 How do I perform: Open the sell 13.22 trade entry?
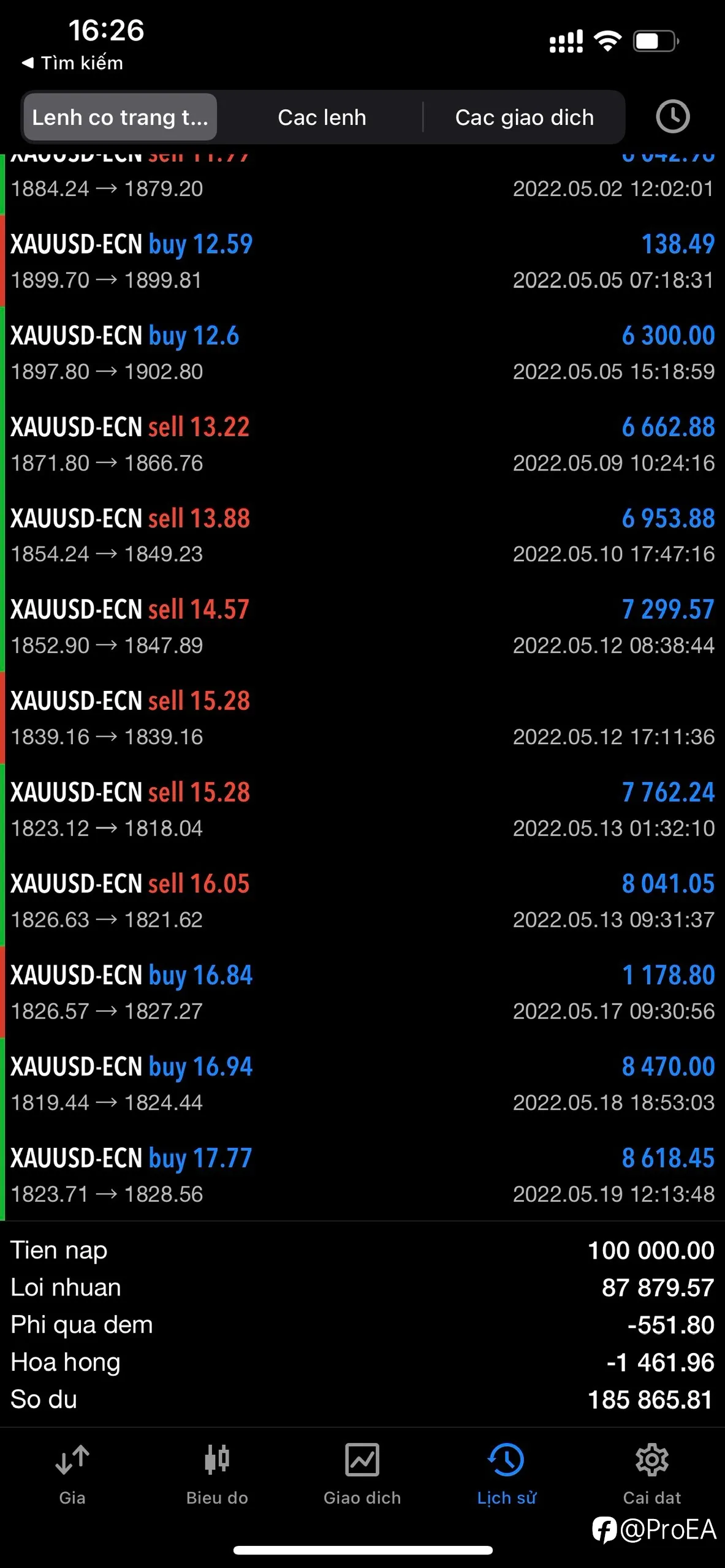coord(362,444)
